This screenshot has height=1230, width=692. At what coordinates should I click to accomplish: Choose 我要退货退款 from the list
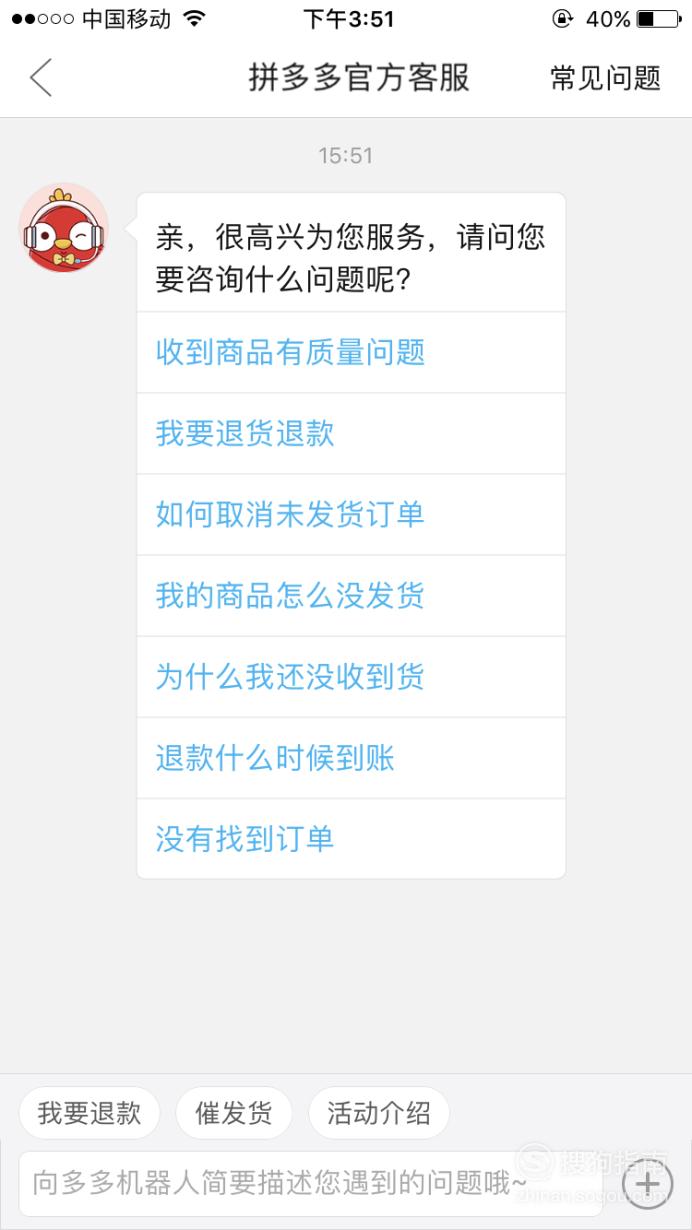(x=351, y=433)
